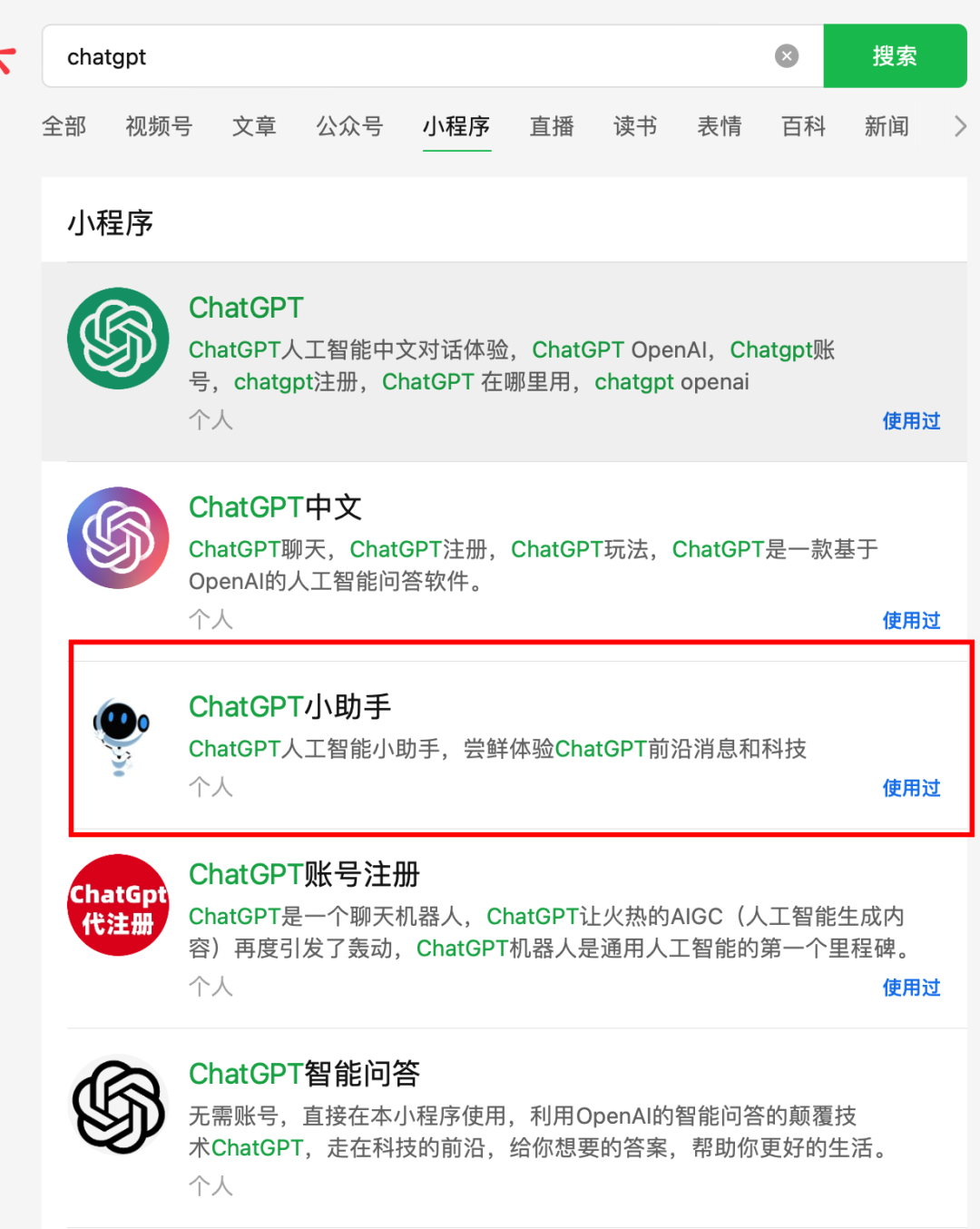Select the 公众号 tab
This screenshot has height=1229, width=980.
pyautogui.click(x=349, y=126)
